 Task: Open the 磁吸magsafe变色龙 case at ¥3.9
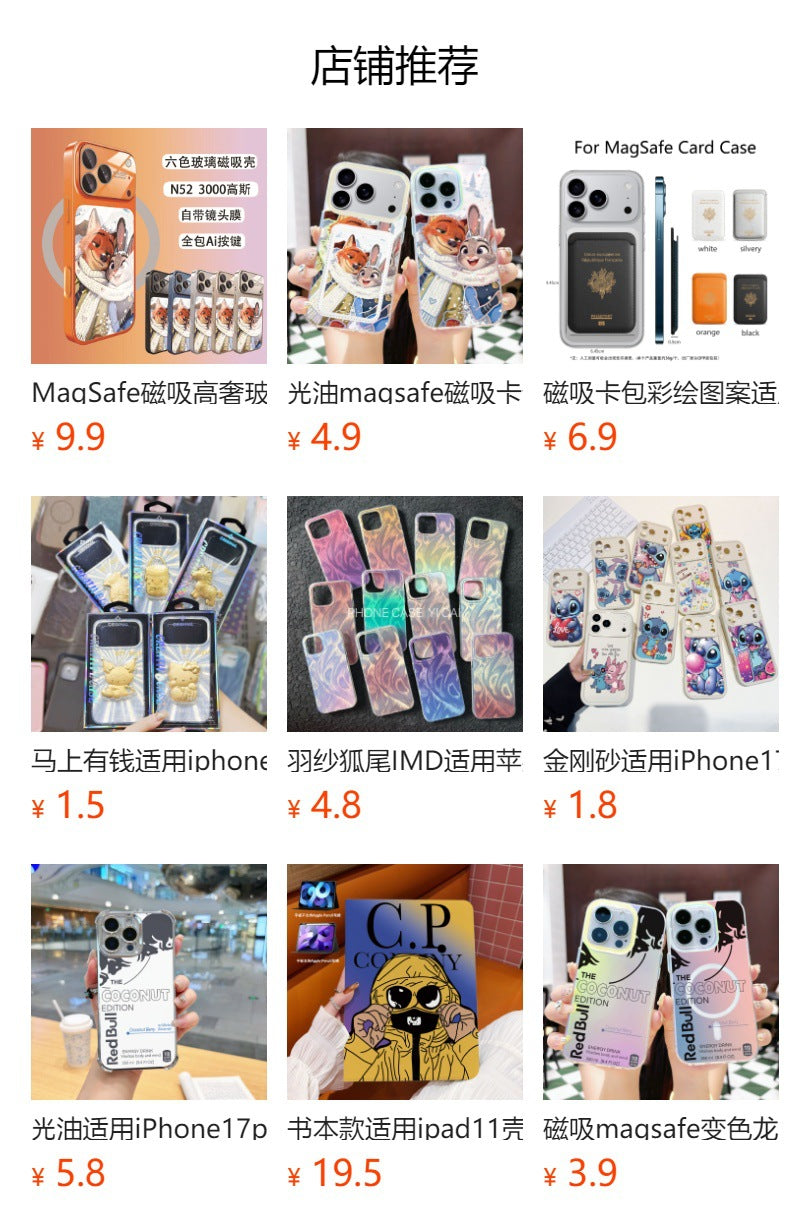[x=660, y=982]
